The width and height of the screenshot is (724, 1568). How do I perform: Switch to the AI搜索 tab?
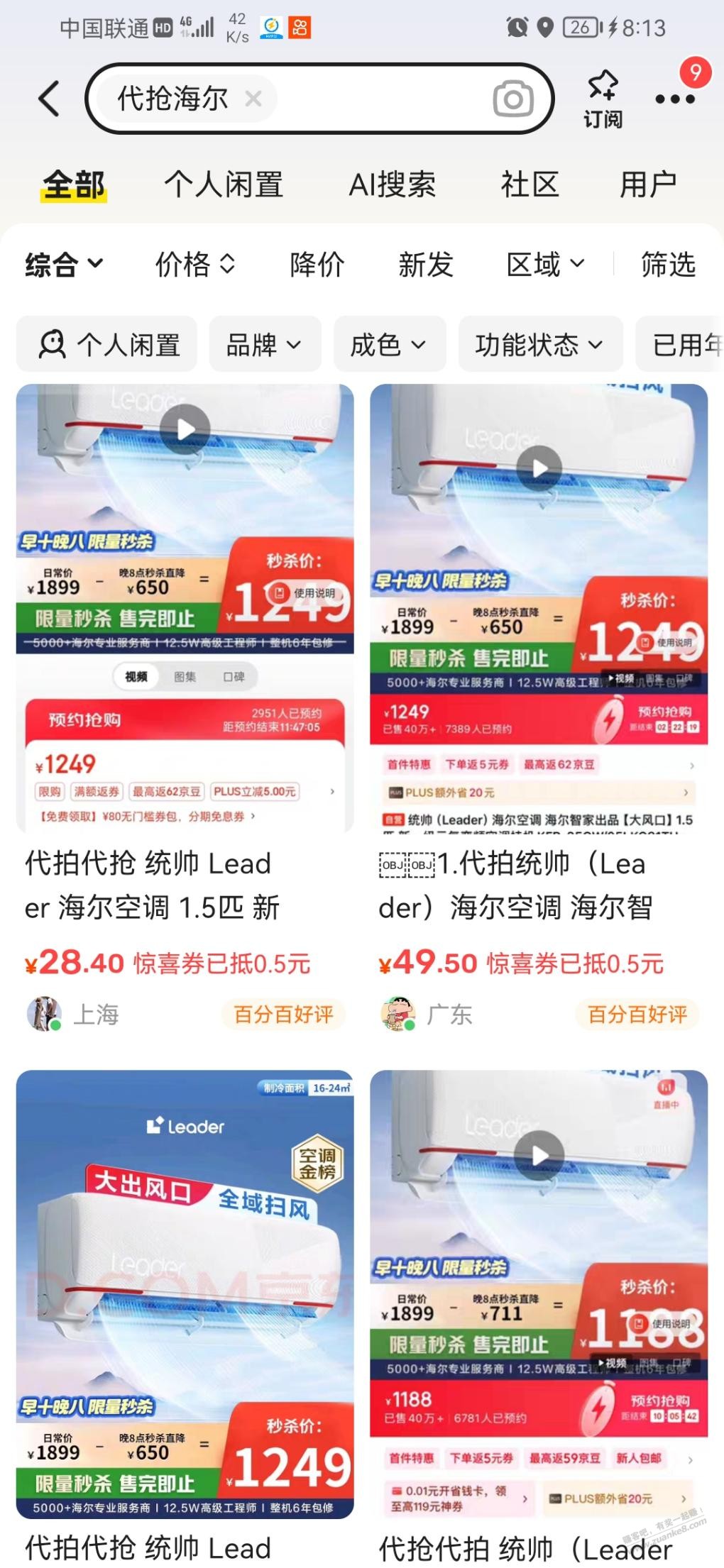[x=392, y=184]
